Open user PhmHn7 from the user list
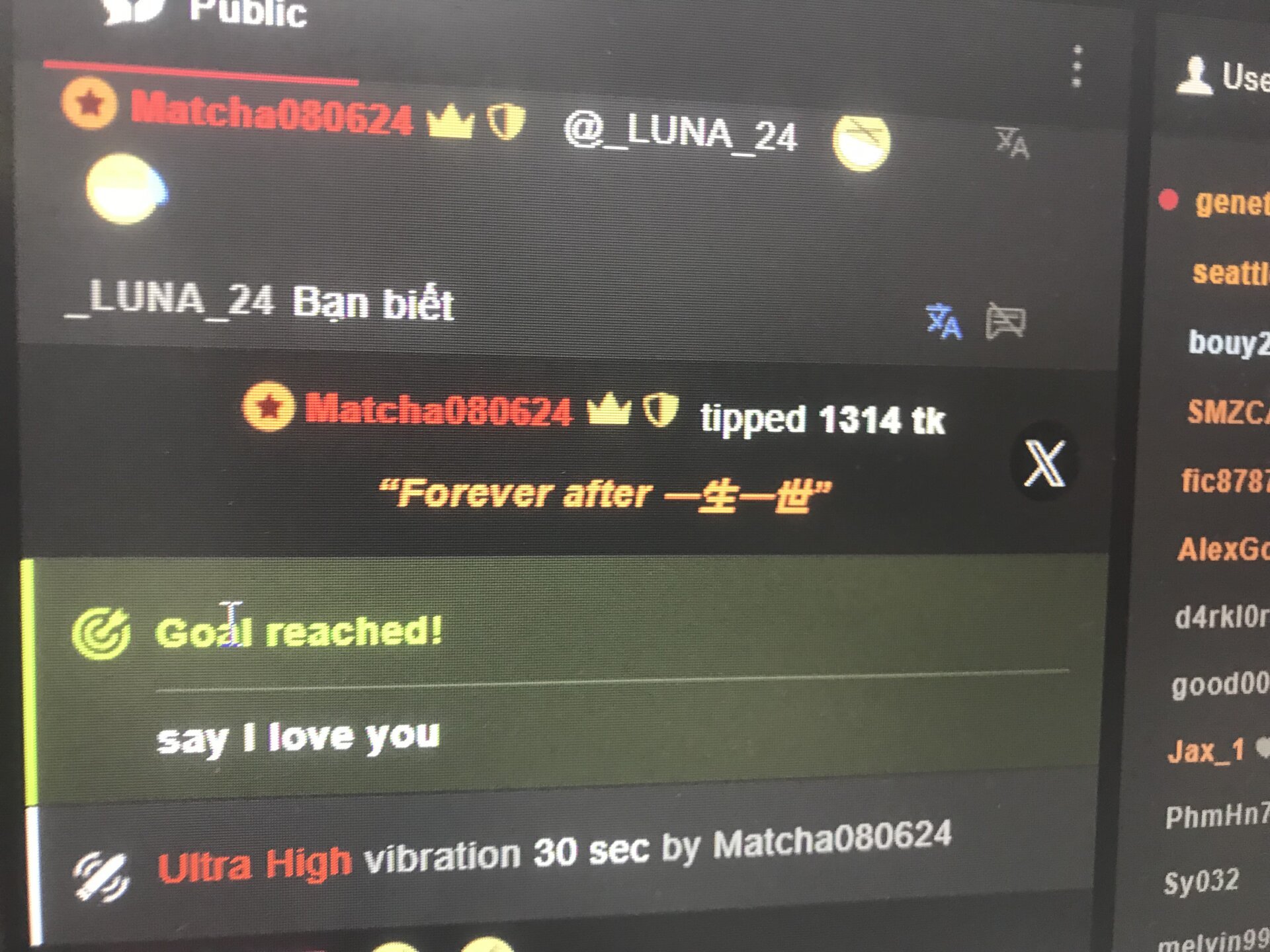1270x952 pixels. [1216, 816]
